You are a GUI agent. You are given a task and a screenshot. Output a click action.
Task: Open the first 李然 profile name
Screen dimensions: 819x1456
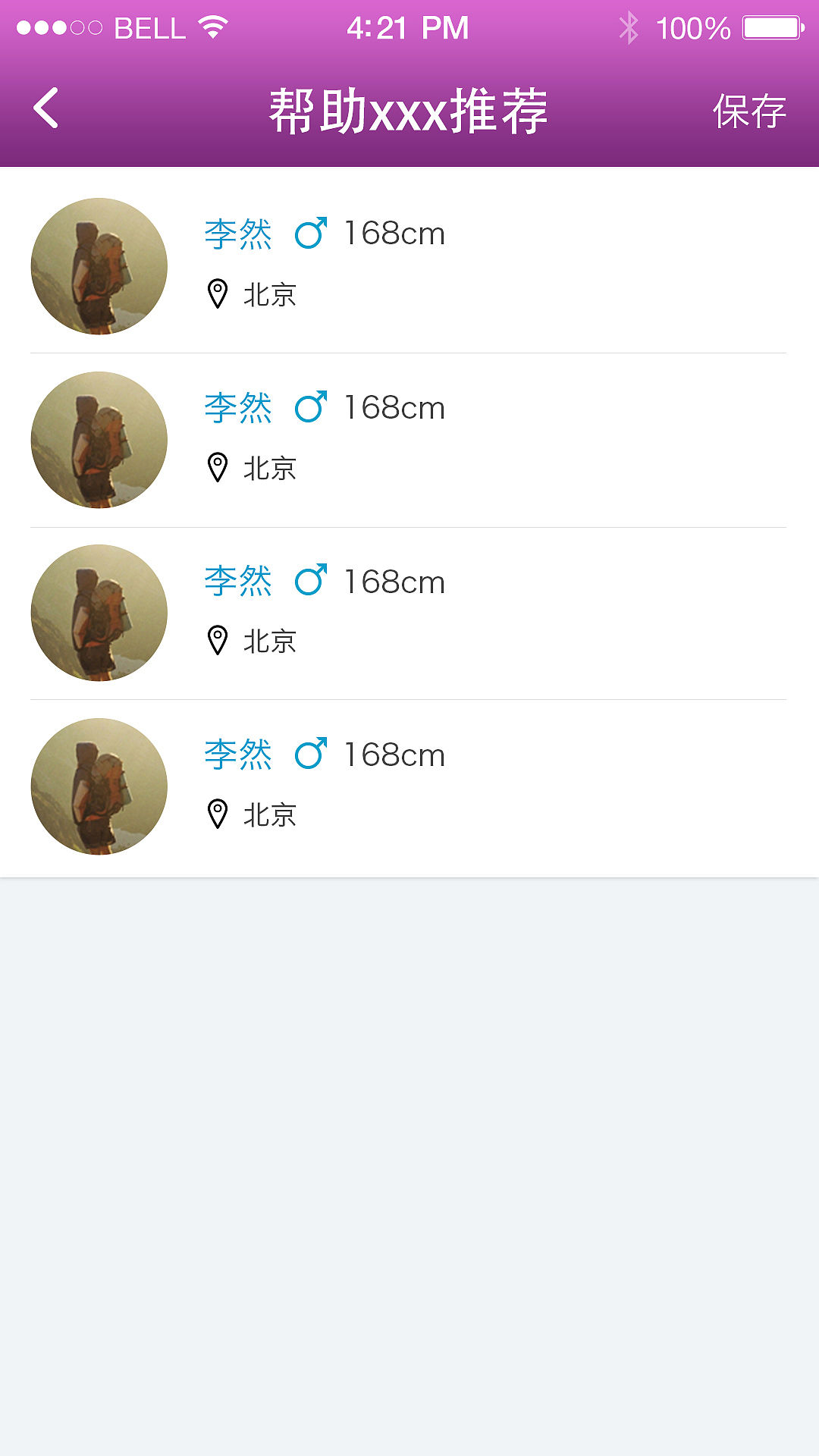pyautogui.click(x=237, y=234)
